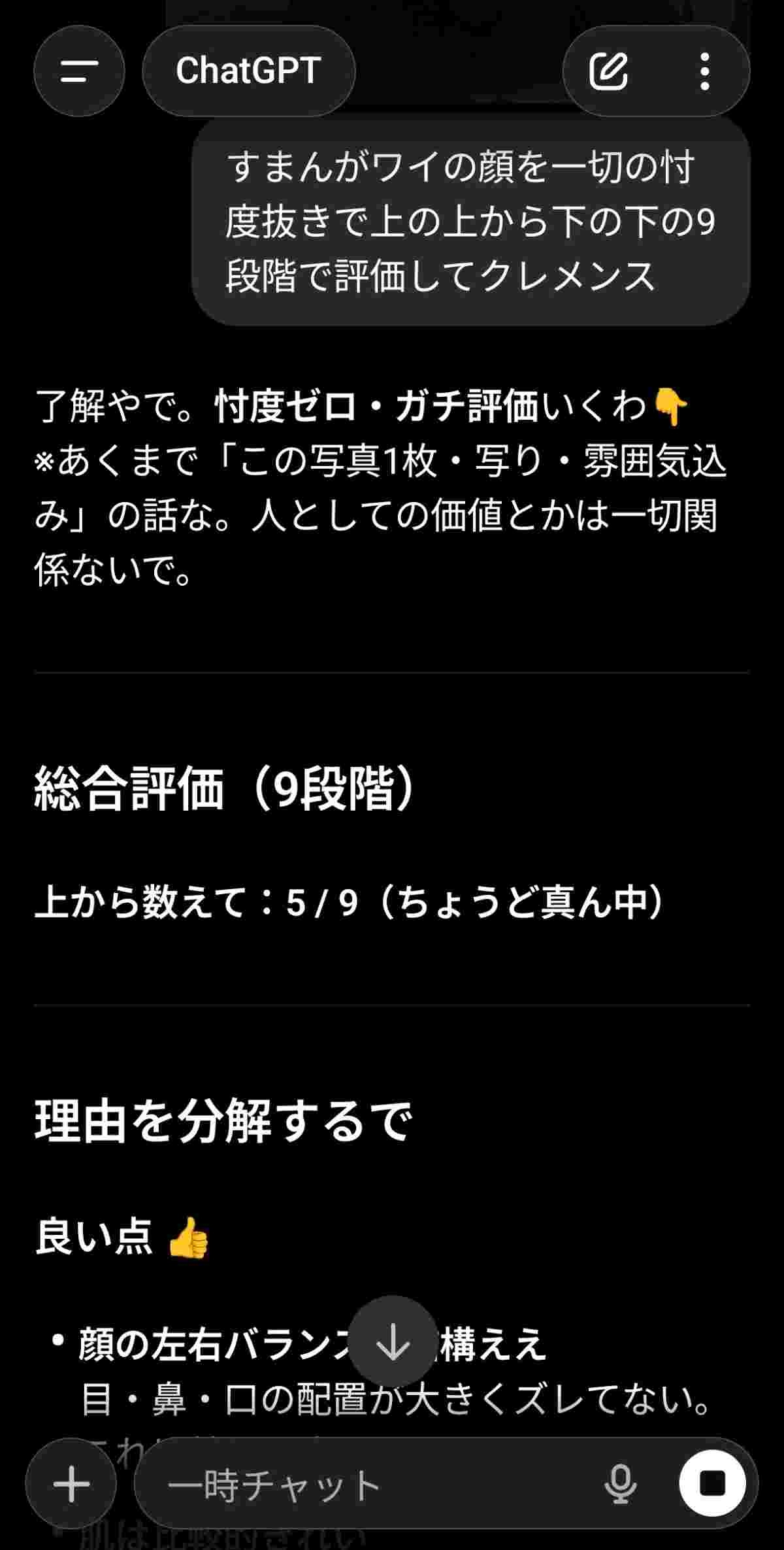Open the ChatGPT model selector
This screenshot has height=1550, width=784.
248,71
